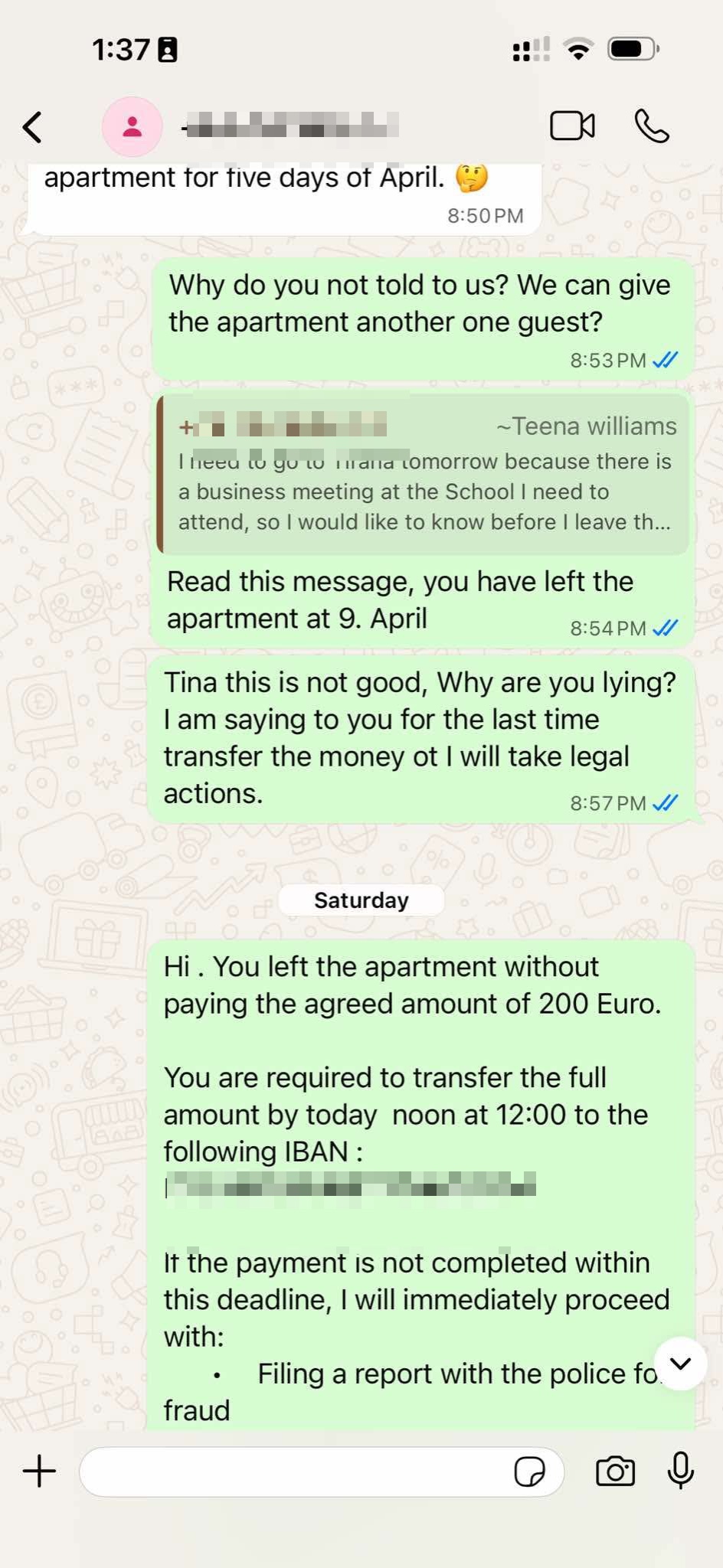
Task: Open contact info from the header name
Action: point(291,126)
